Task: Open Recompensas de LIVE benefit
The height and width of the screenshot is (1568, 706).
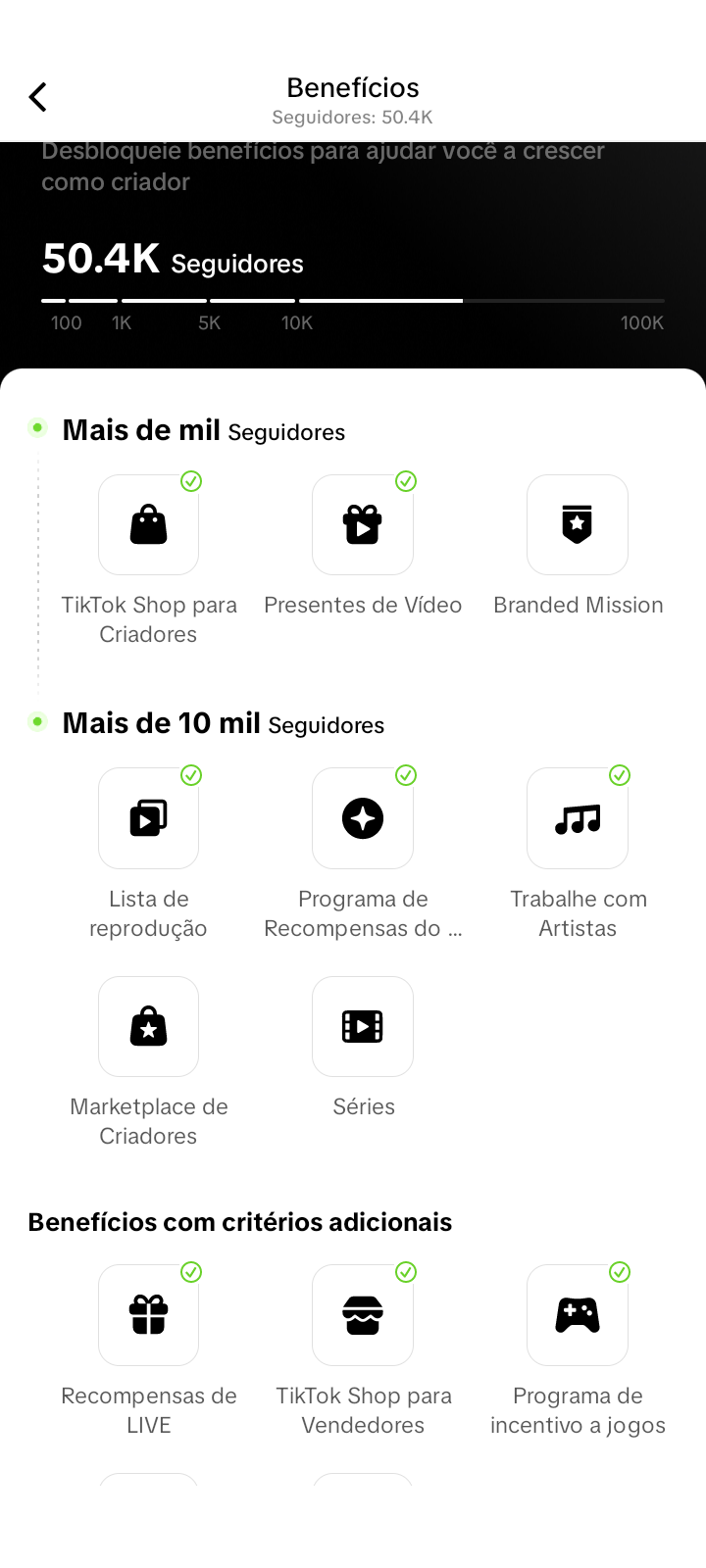Action: (149, 1315)
